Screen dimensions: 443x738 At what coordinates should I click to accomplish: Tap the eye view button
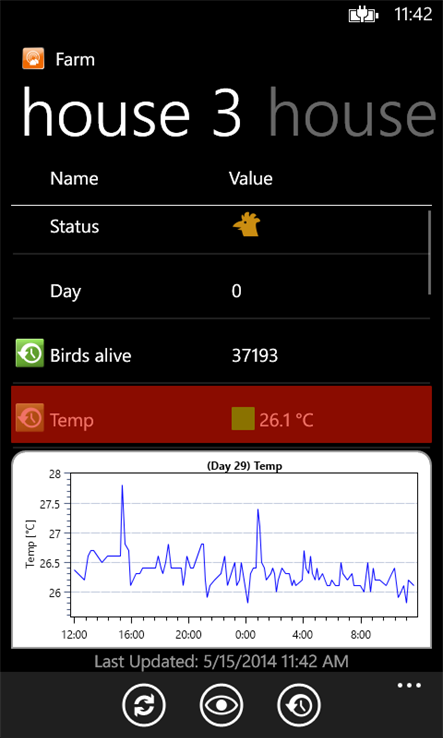pyautogui.click(x=221, y=706)
